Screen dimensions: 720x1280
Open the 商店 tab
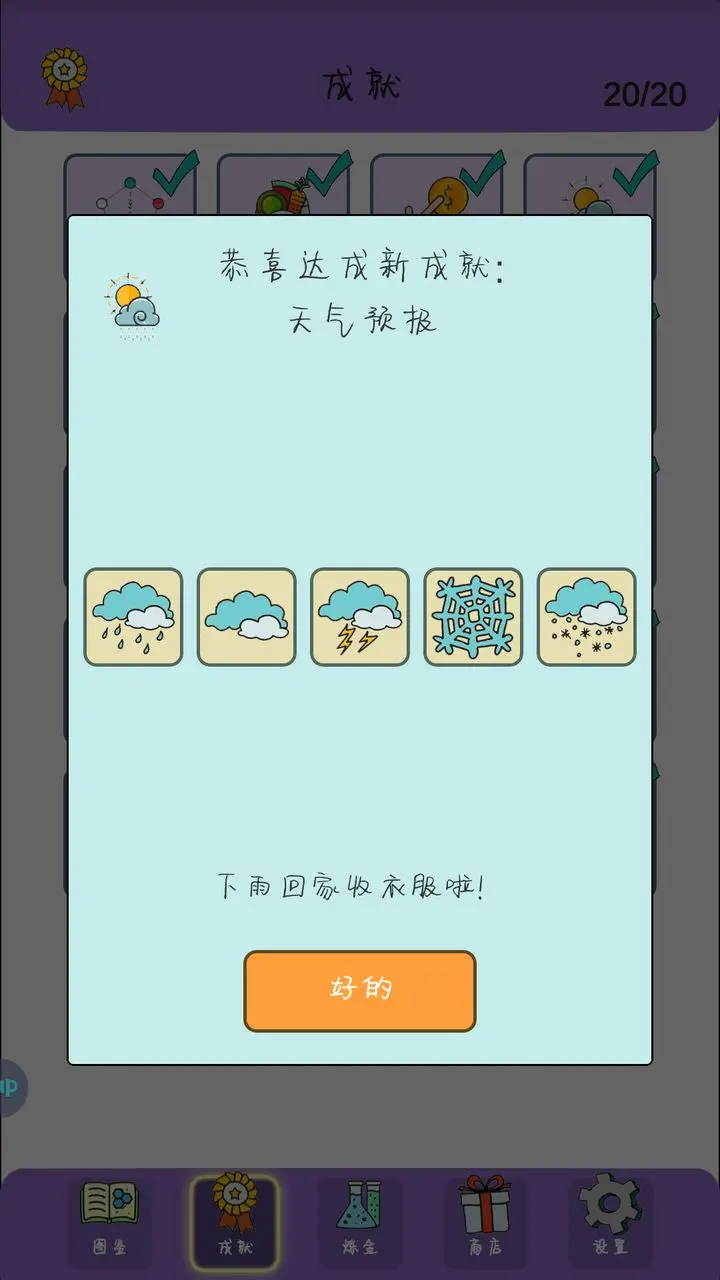point(485,1222)
